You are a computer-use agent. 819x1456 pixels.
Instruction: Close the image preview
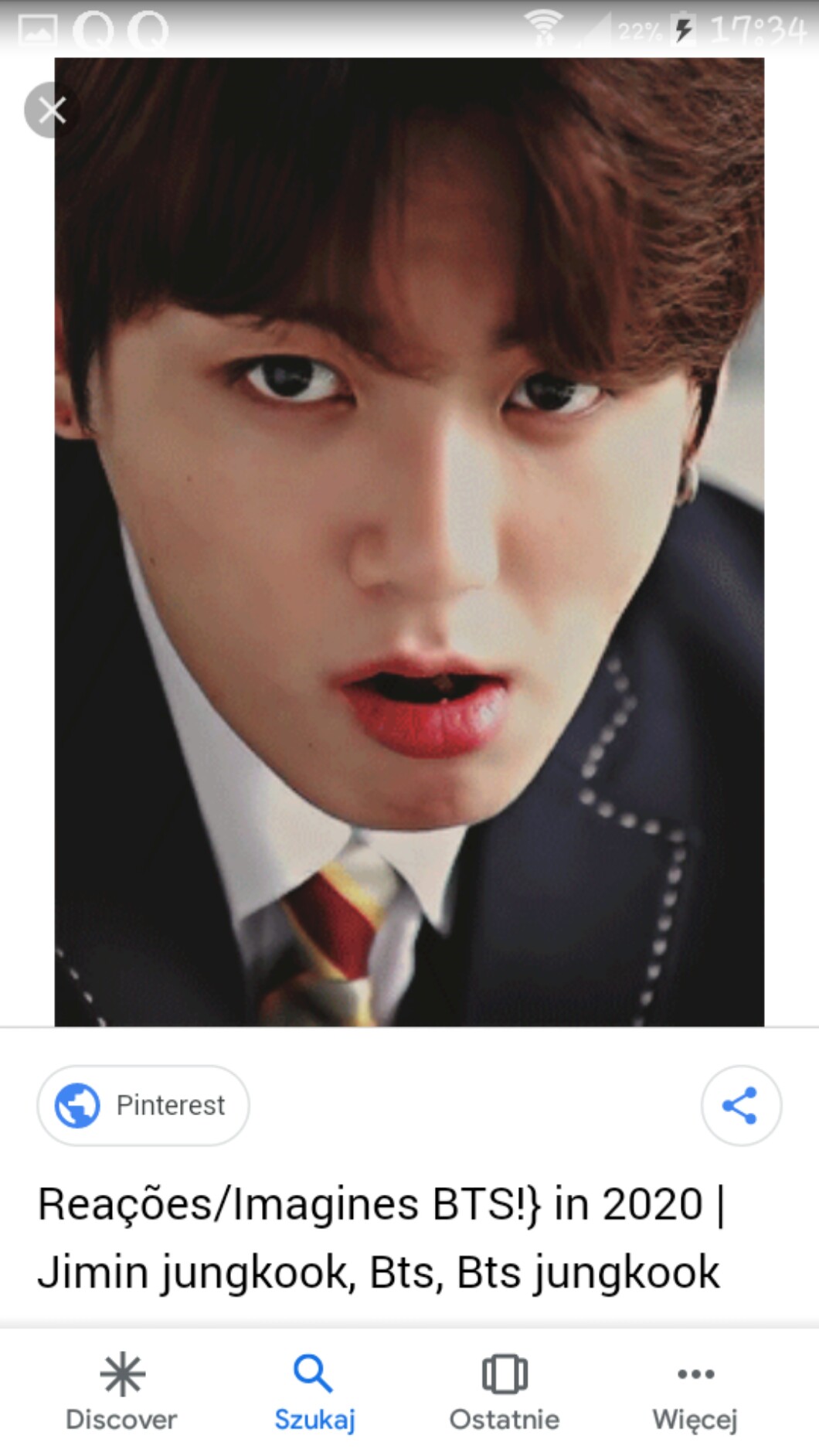pos(51,110)
